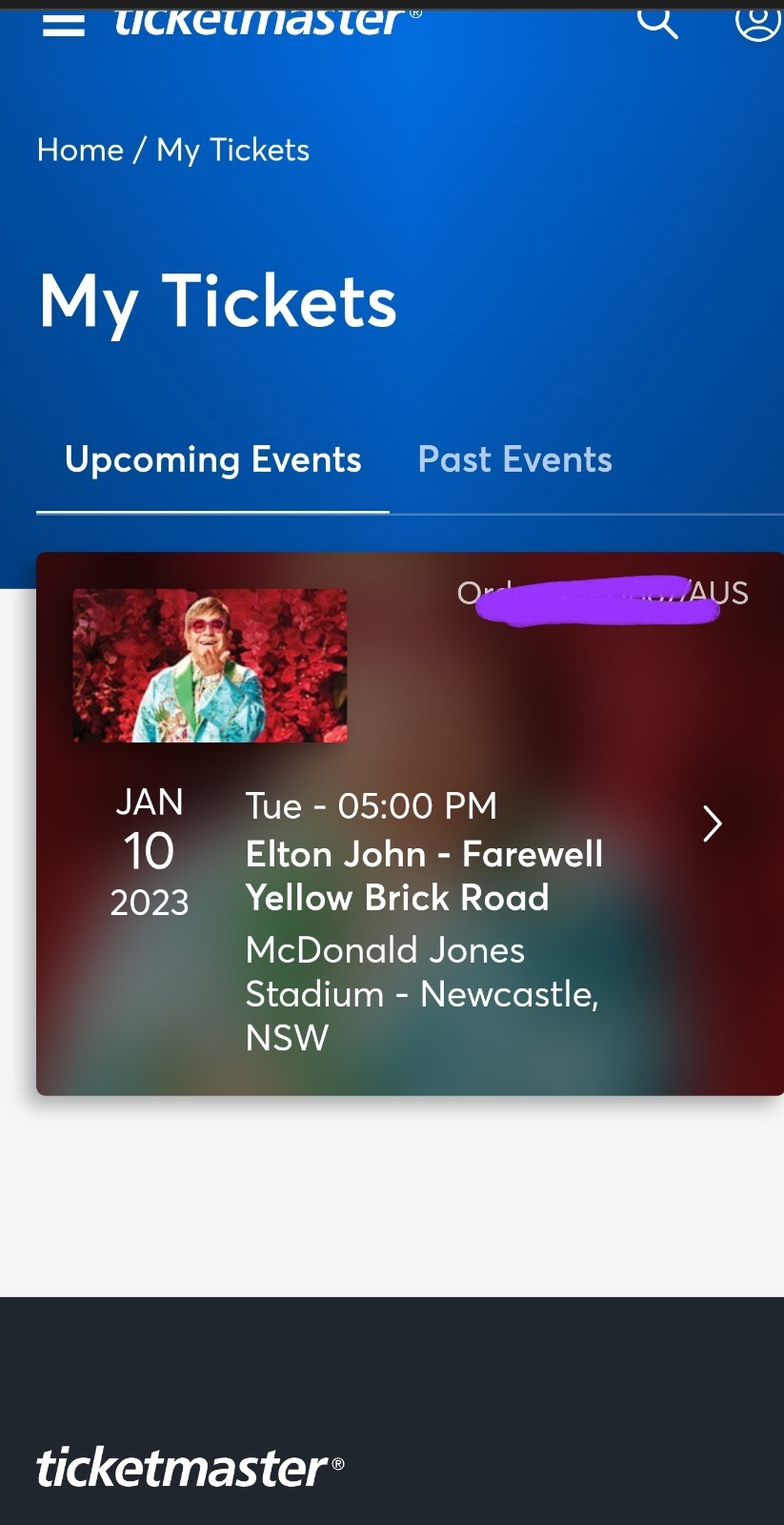Go to the Home breadcrumb link
This screenshot has width=784, height=1525.
coord(80,150)
